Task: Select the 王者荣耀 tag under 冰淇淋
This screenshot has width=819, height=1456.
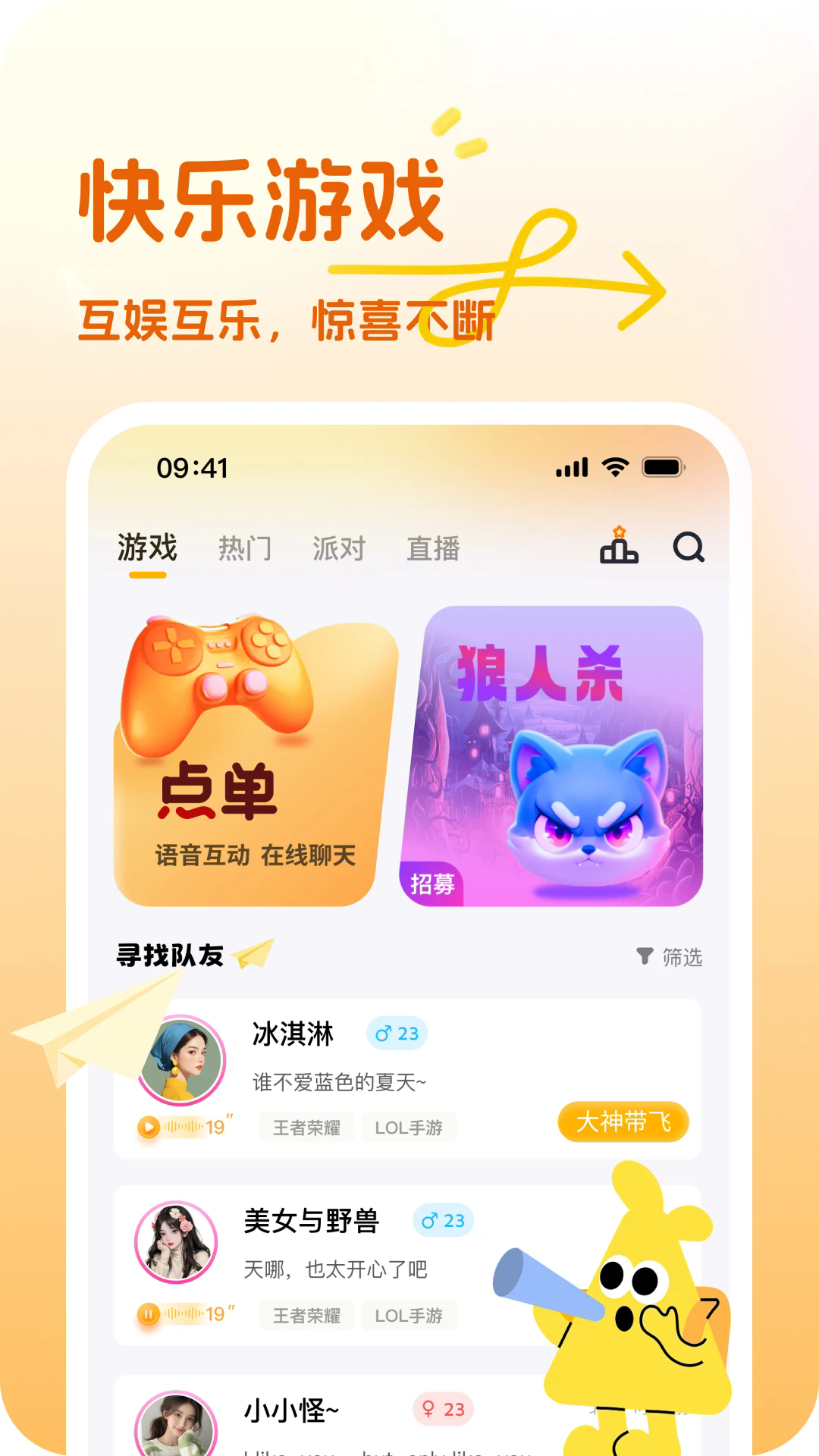Action: pos(306,1127)
